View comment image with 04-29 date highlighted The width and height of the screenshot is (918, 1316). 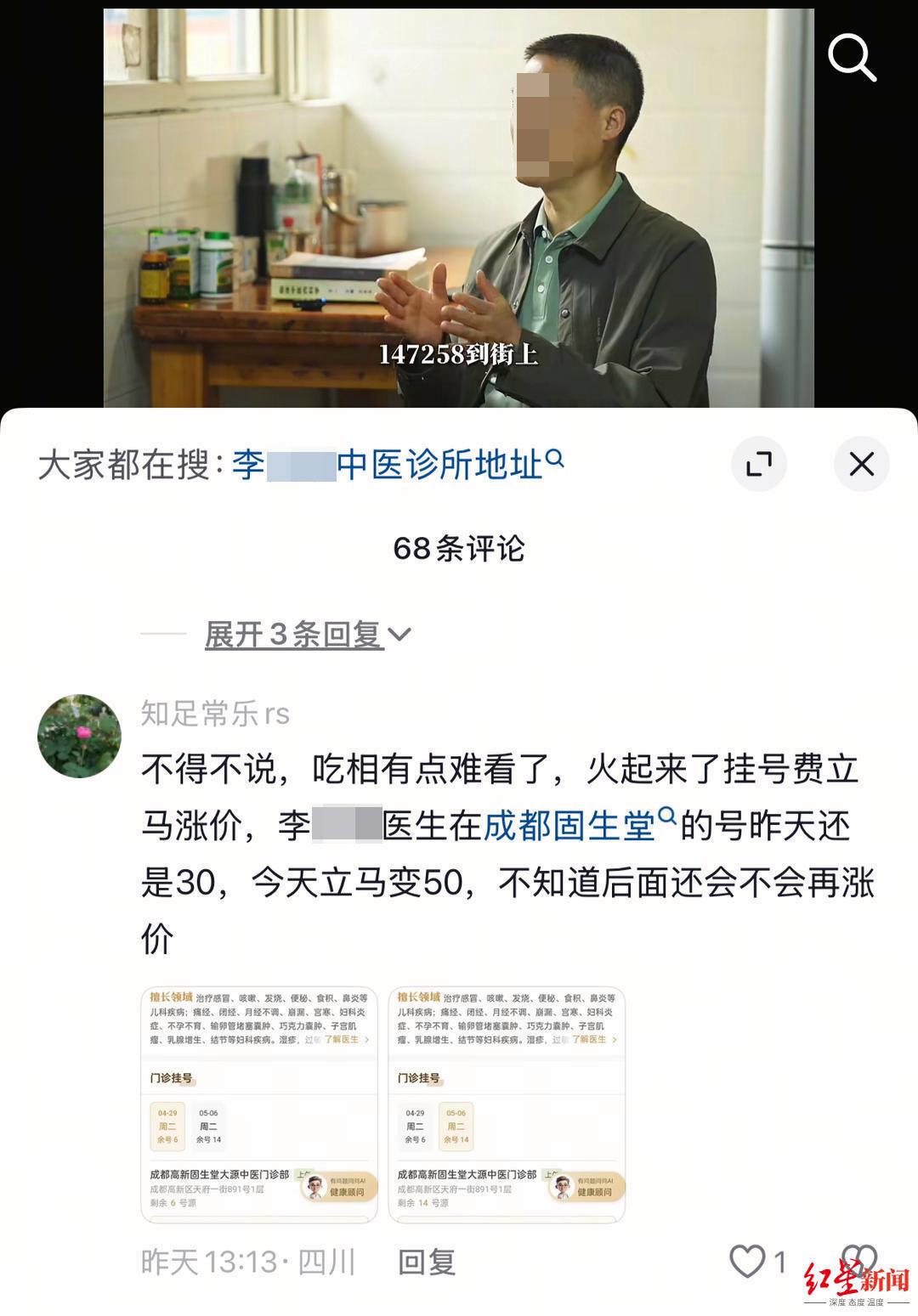259,1104
